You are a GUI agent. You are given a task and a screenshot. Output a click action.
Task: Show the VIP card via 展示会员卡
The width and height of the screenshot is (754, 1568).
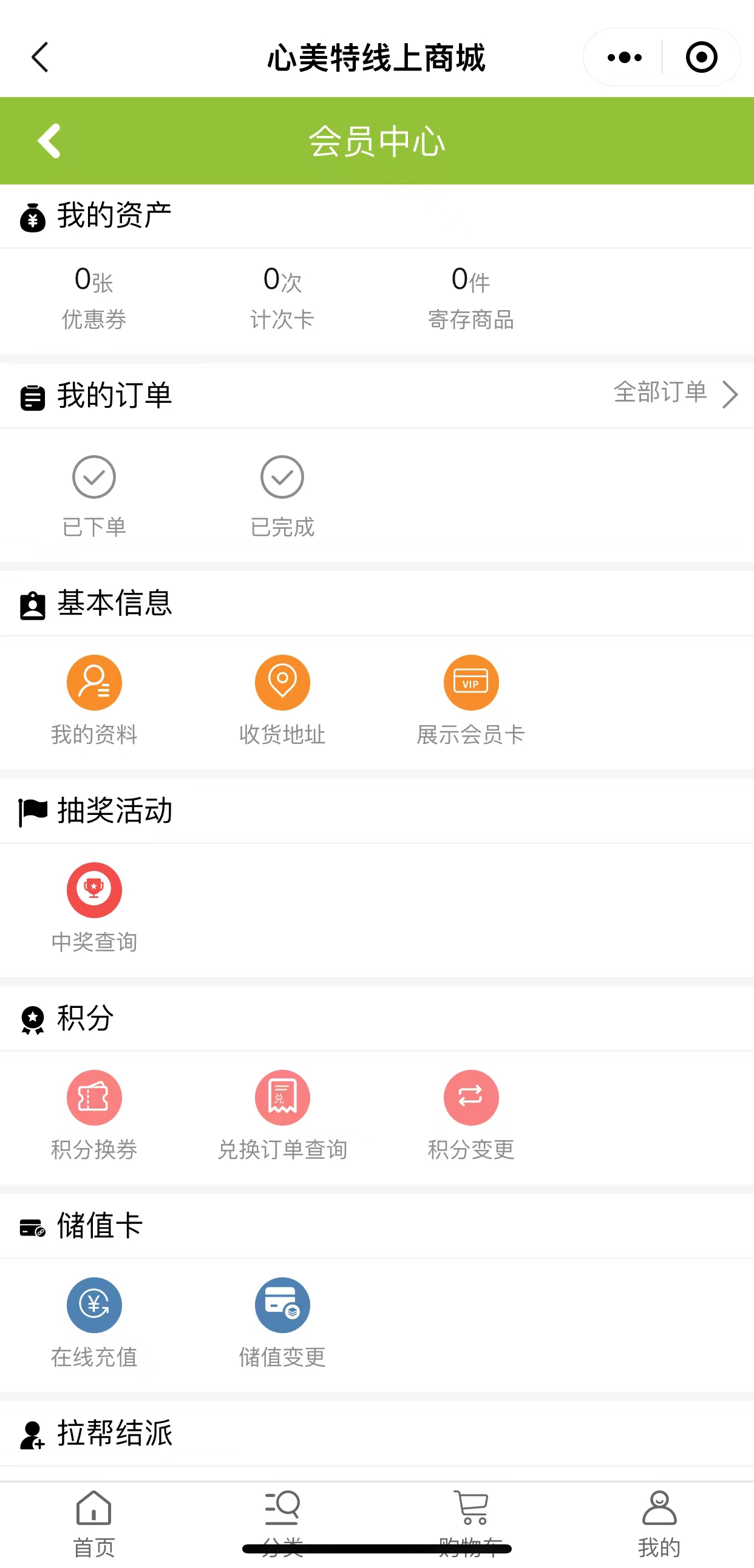pos(470,701)
